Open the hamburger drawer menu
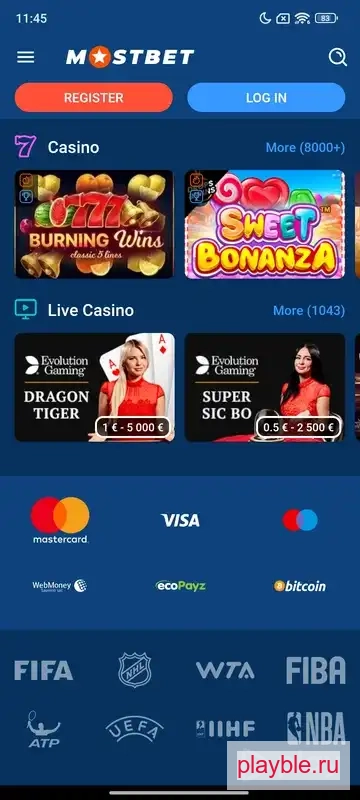The image size is (360, 800). click(25, 57)
